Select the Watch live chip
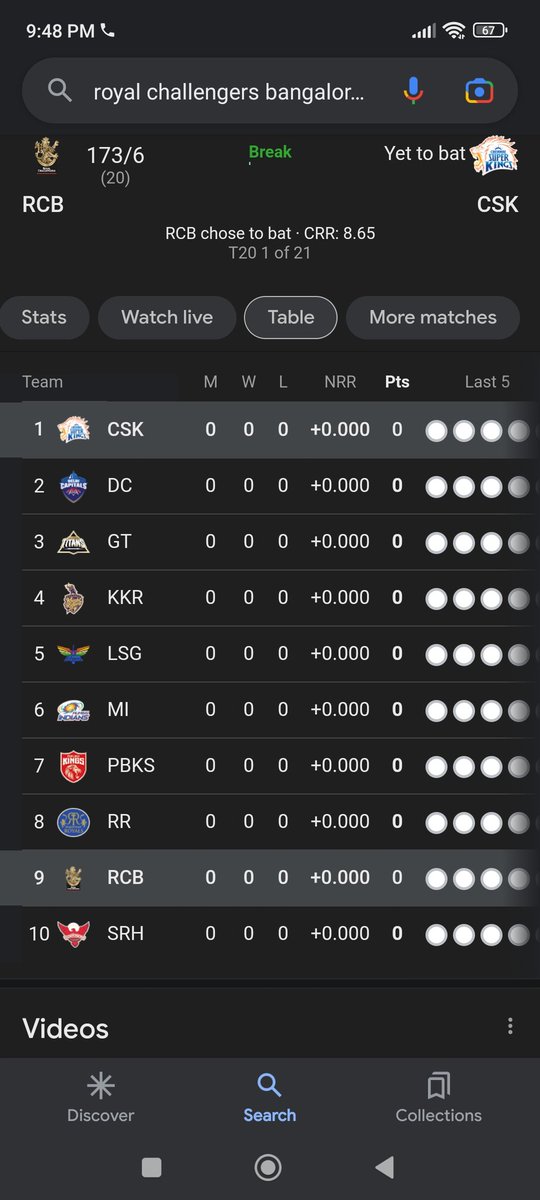Image resolution: width=540 pixels, height=1200 pixels. (167, 317)
